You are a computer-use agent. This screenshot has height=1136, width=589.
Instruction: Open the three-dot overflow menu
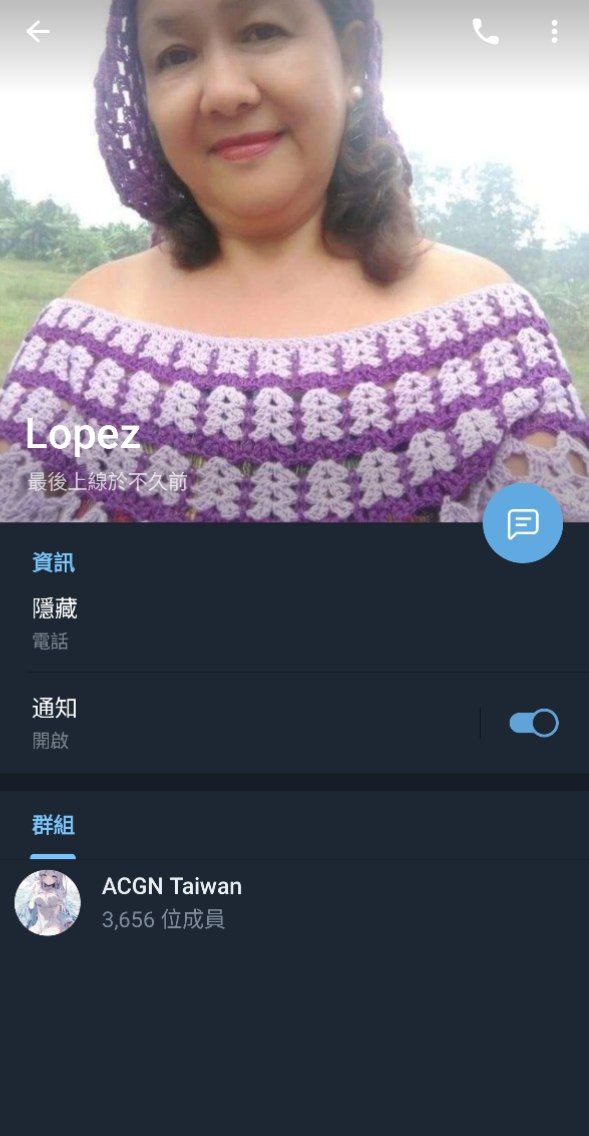click(x=554, y=31)
